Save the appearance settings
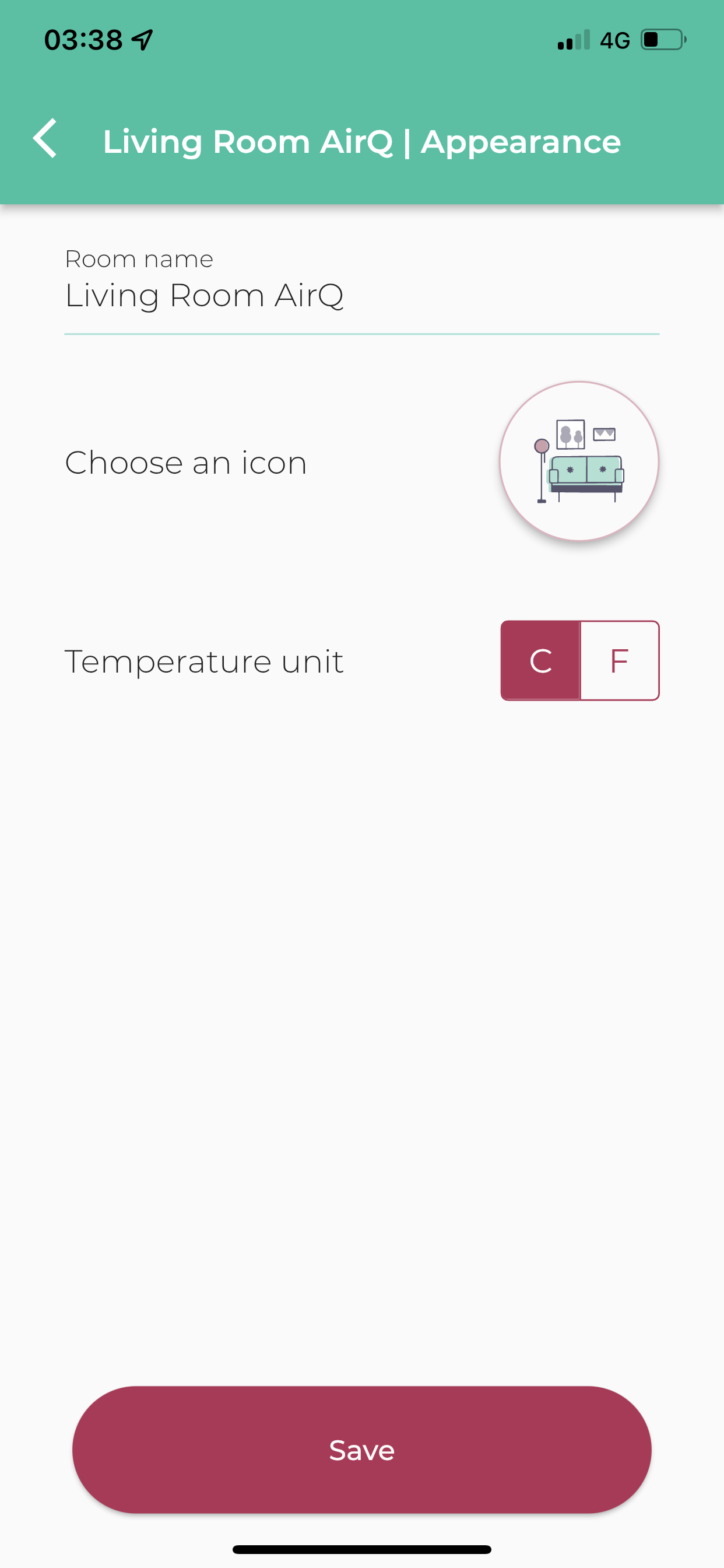This screenshot has width=724, height=1568. [362, 1450]
